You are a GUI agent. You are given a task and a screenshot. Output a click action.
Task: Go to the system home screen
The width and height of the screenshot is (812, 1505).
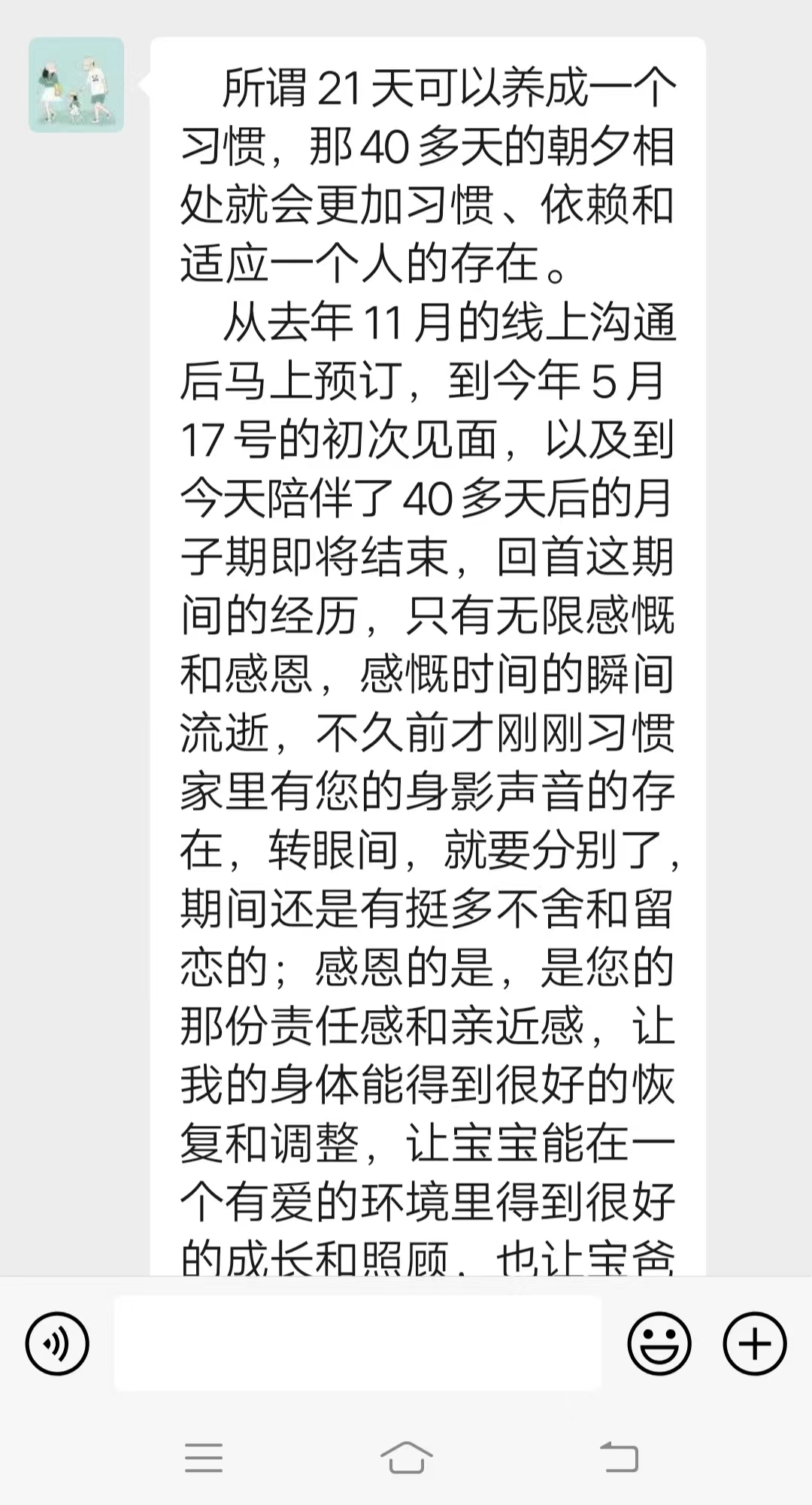[x=406, y=1458]
